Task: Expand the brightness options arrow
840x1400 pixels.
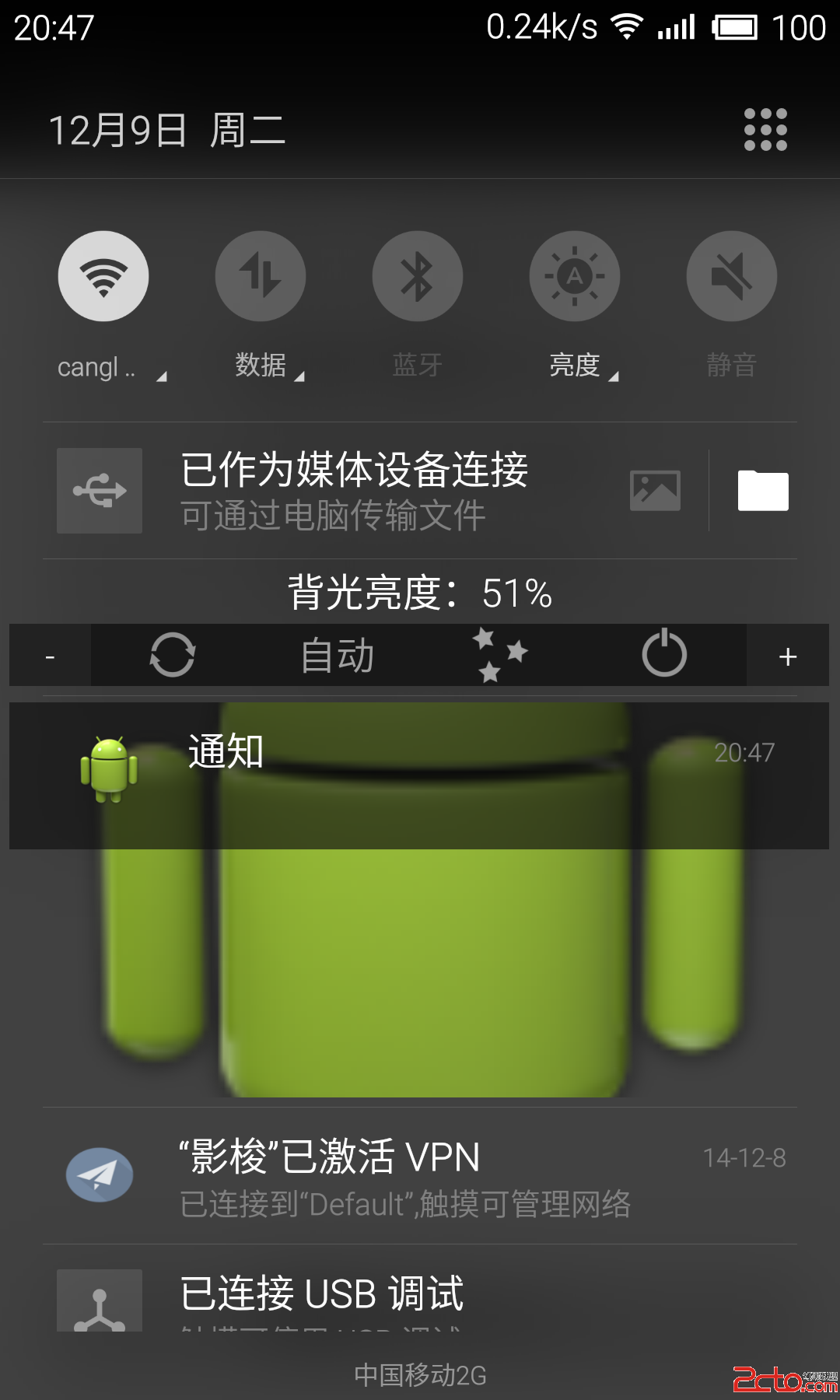Action: 615,376
